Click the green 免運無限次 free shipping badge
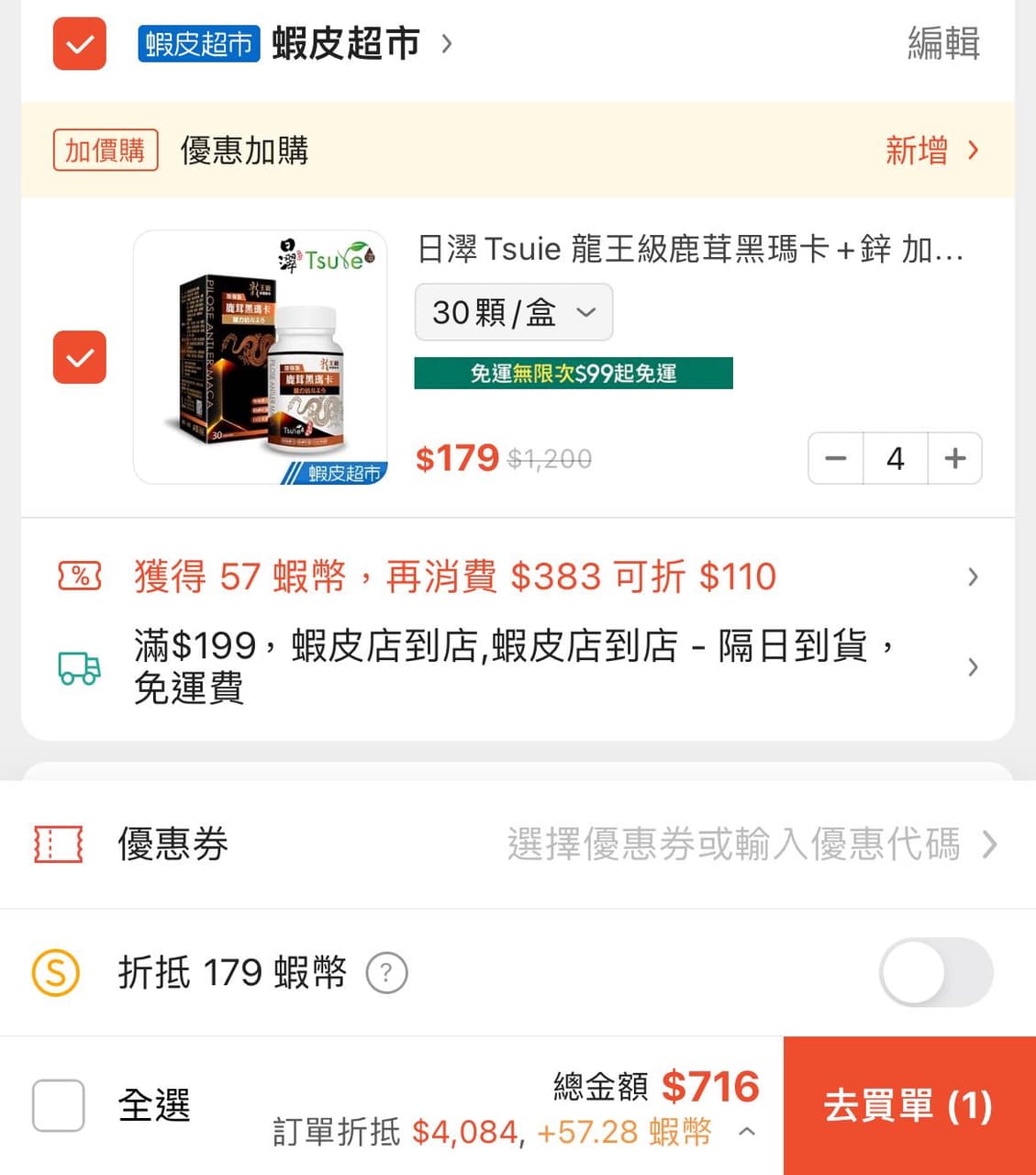1036x1175 pixels. (573, 373)
